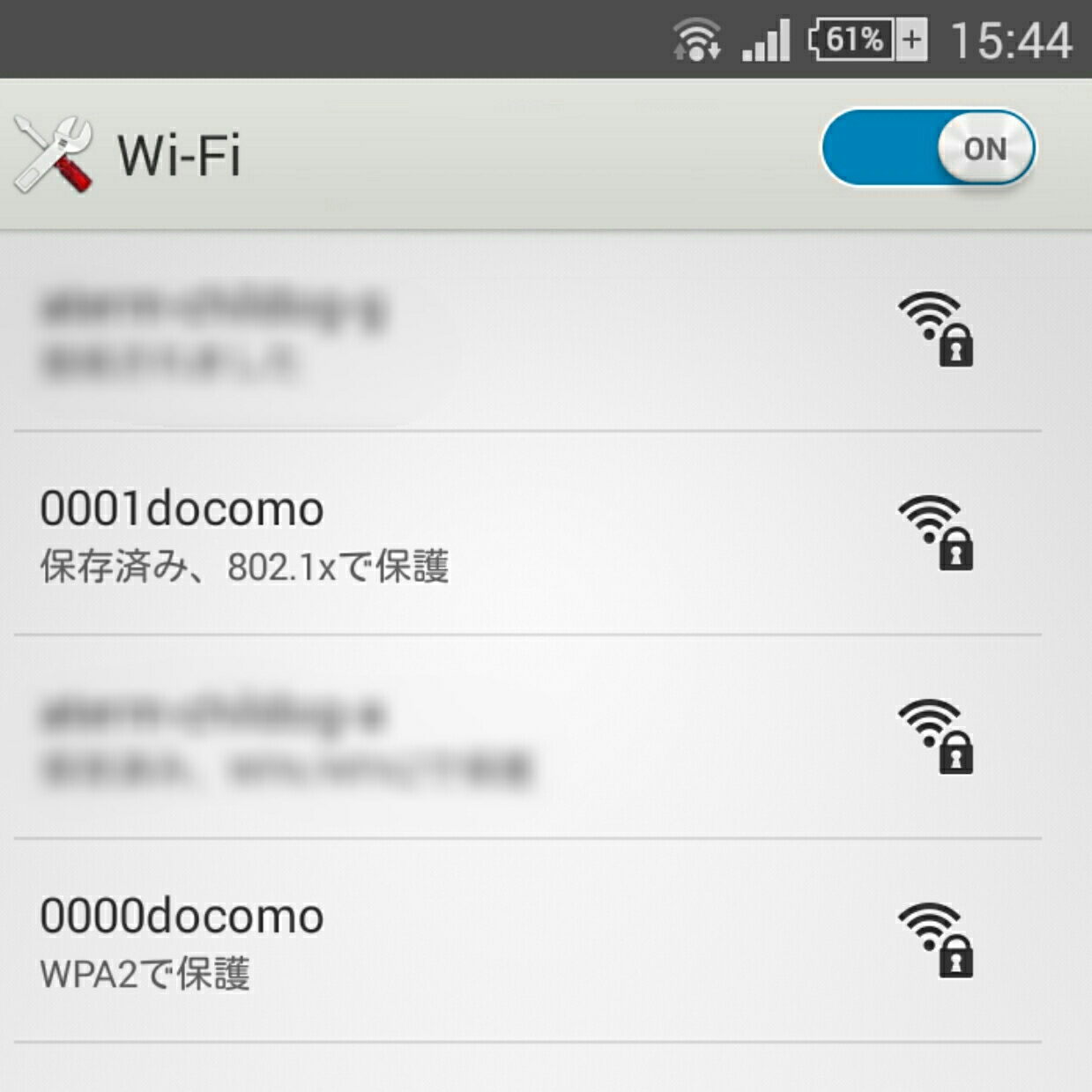Viewport: 1092px width, 1092px height.
Task: Open the blurred network below 0001docomo
Action: tap(353, 738)
